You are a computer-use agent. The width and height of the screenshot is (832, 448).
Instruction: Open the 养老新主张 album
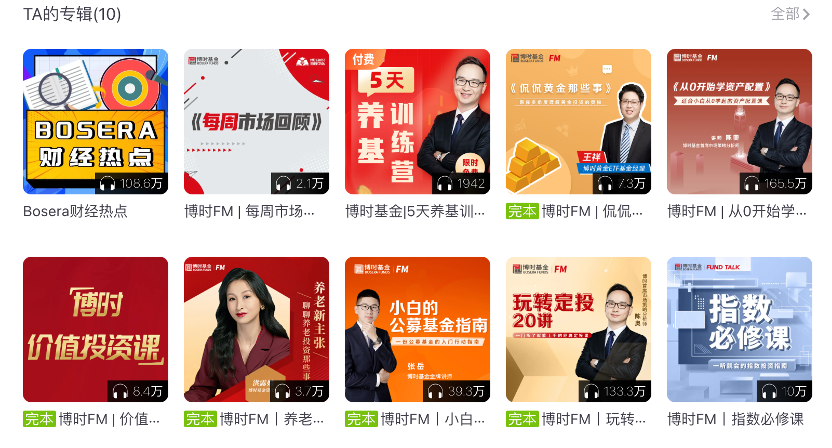256,329
